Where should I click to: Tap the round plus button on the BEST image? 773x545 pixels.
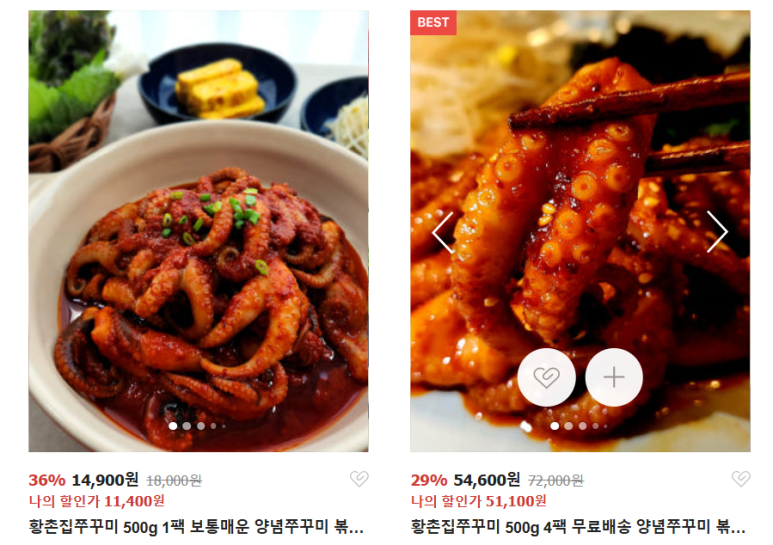(x=613, y=377)
